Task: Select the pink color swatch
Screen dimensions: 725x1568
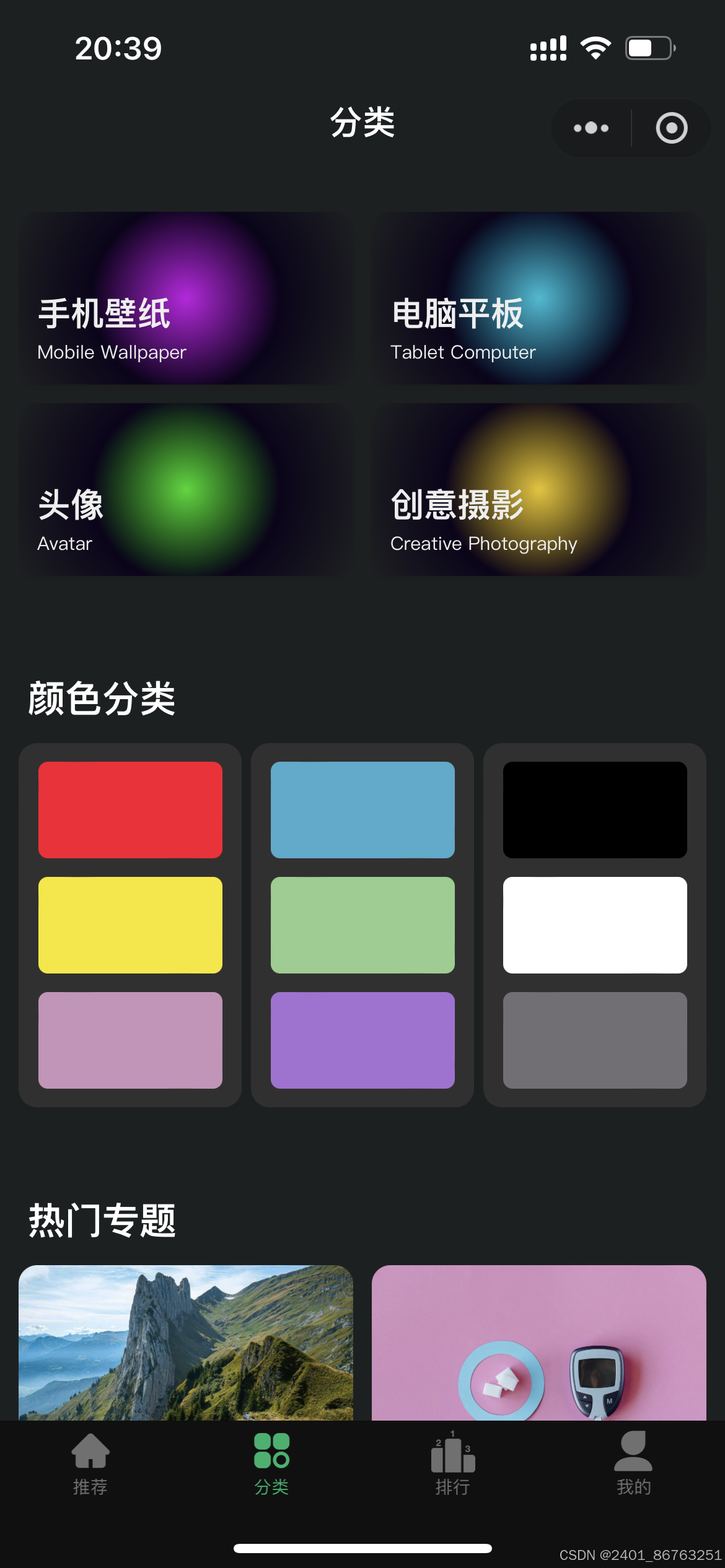Action: click(130, 1040)
